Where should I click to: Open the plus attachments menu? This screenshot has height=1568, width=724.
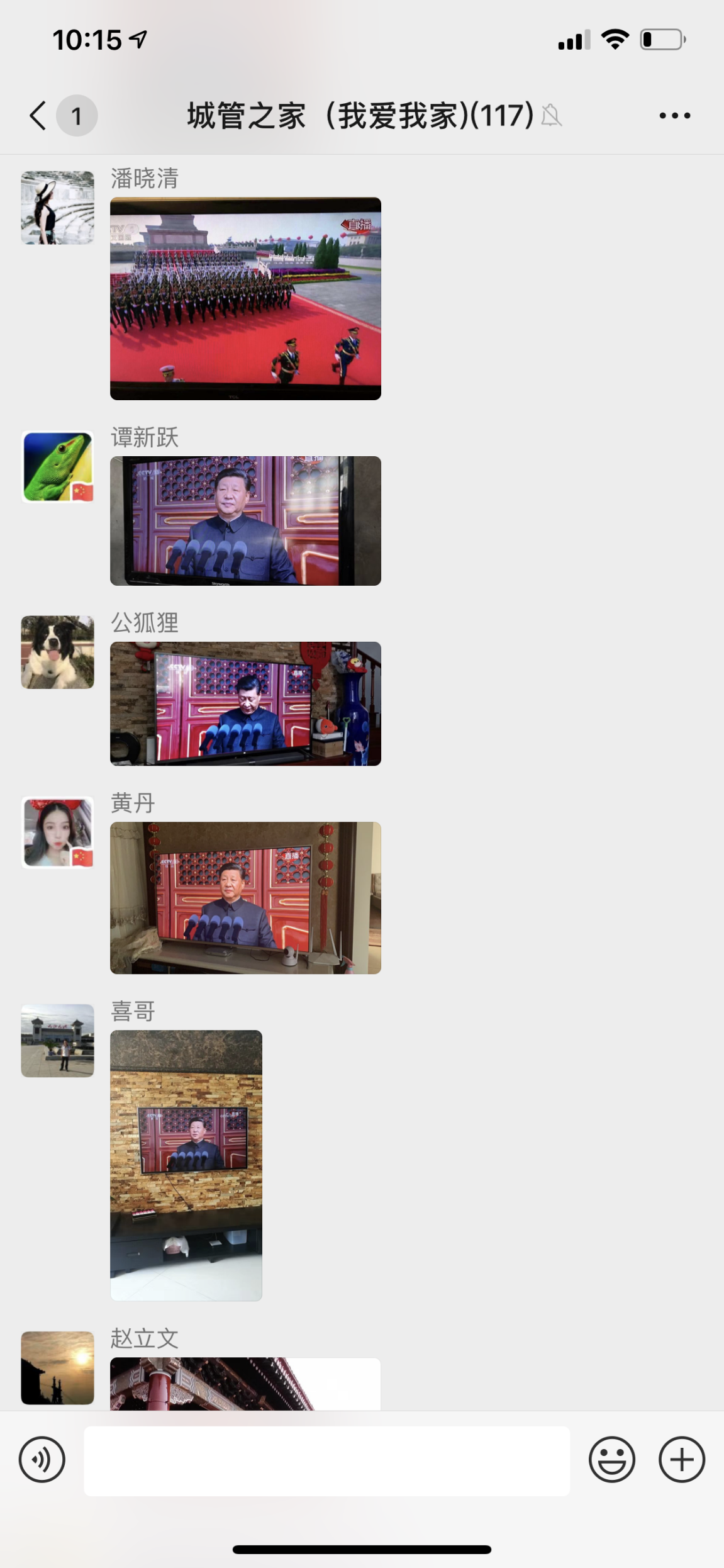[x=682, y=1459]
